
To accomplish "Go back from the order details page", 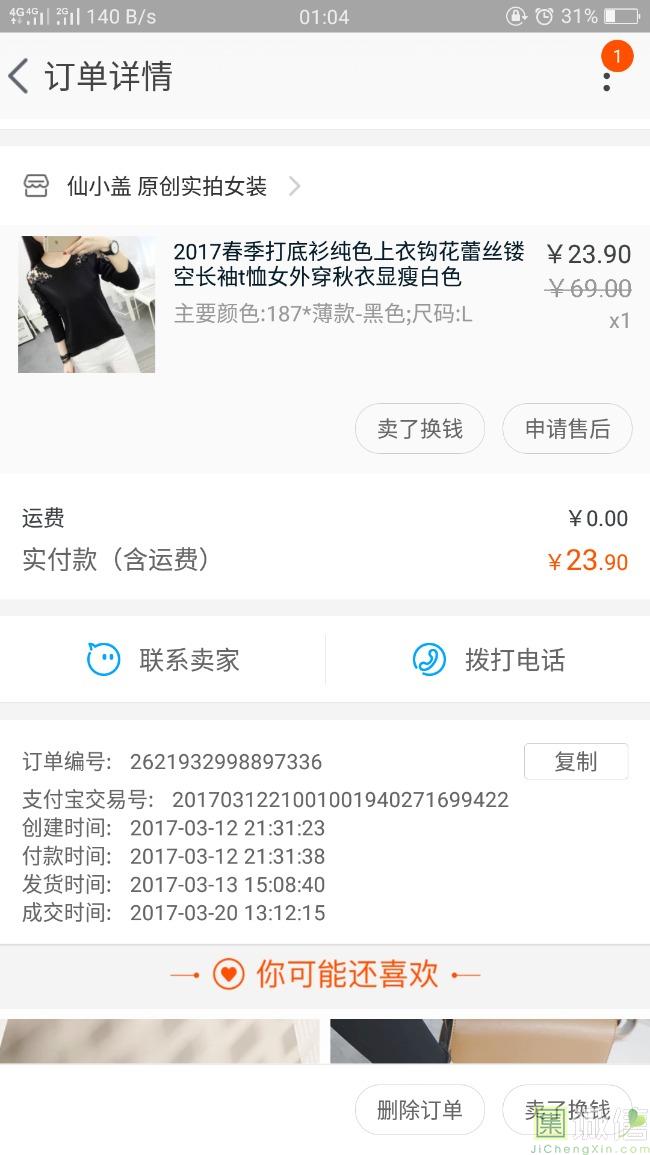I will coord(20,76).
